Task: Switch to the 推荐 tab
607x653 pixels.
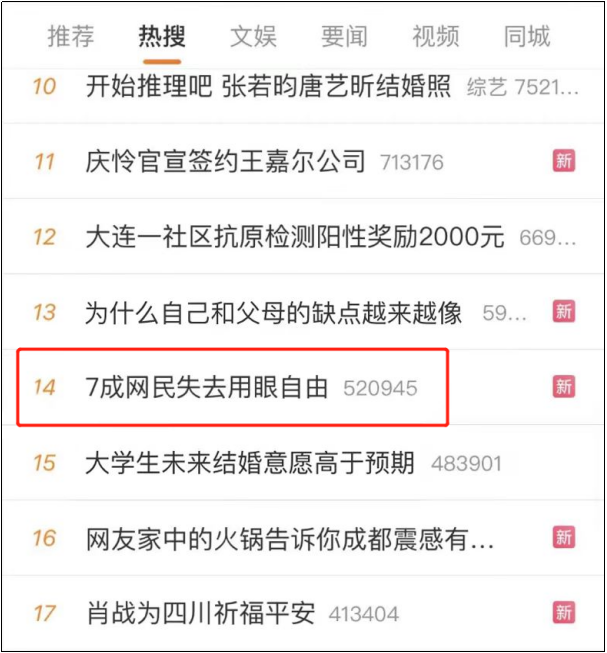Action: click(x=71, y=38)
